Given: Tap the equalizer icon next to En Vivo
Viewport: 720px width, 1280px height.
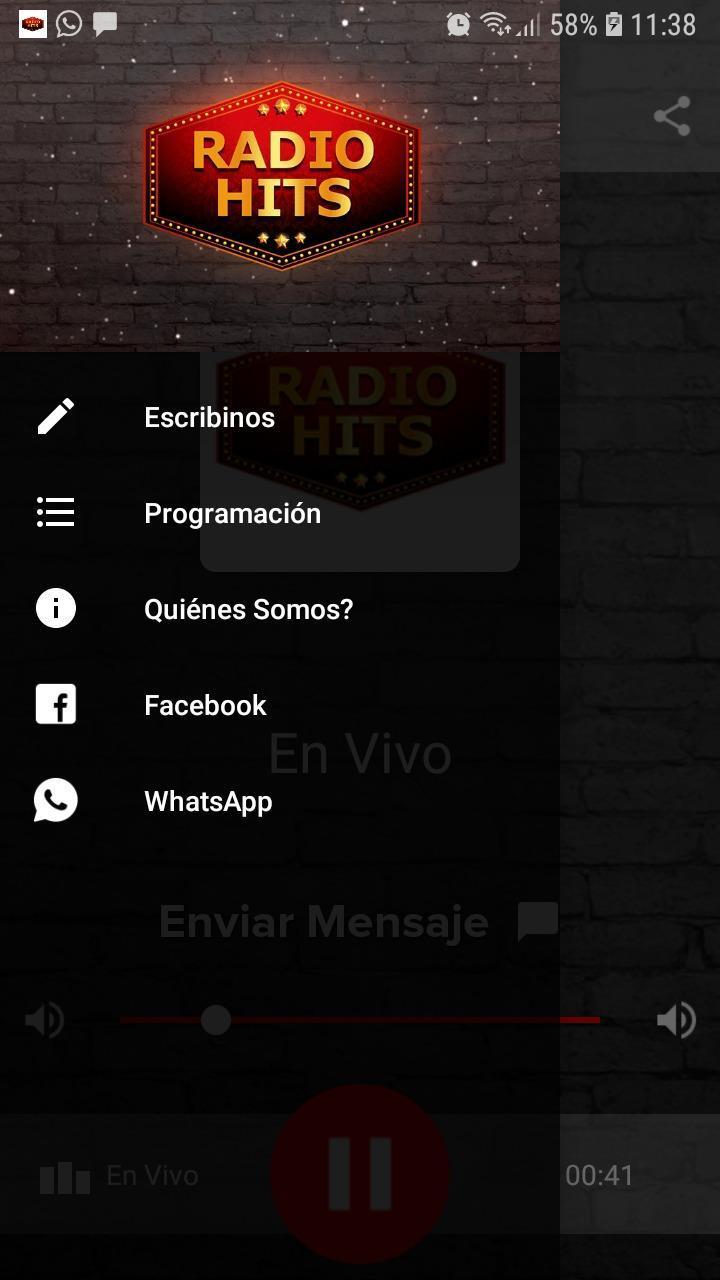Looking at the screenshot, I should click(x=64, y=1176).
